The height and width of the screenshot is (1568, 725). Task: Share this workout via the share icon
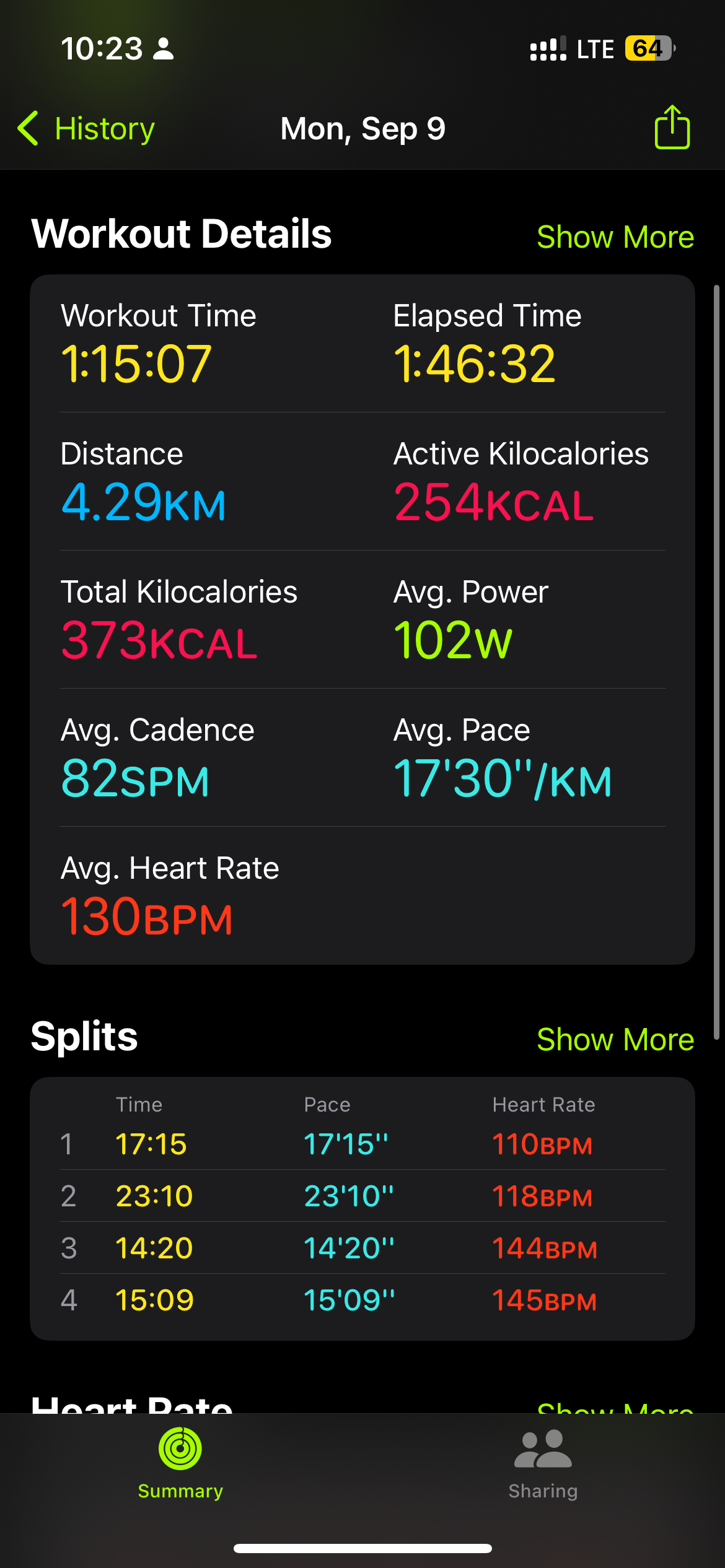(x=672, y=127)
